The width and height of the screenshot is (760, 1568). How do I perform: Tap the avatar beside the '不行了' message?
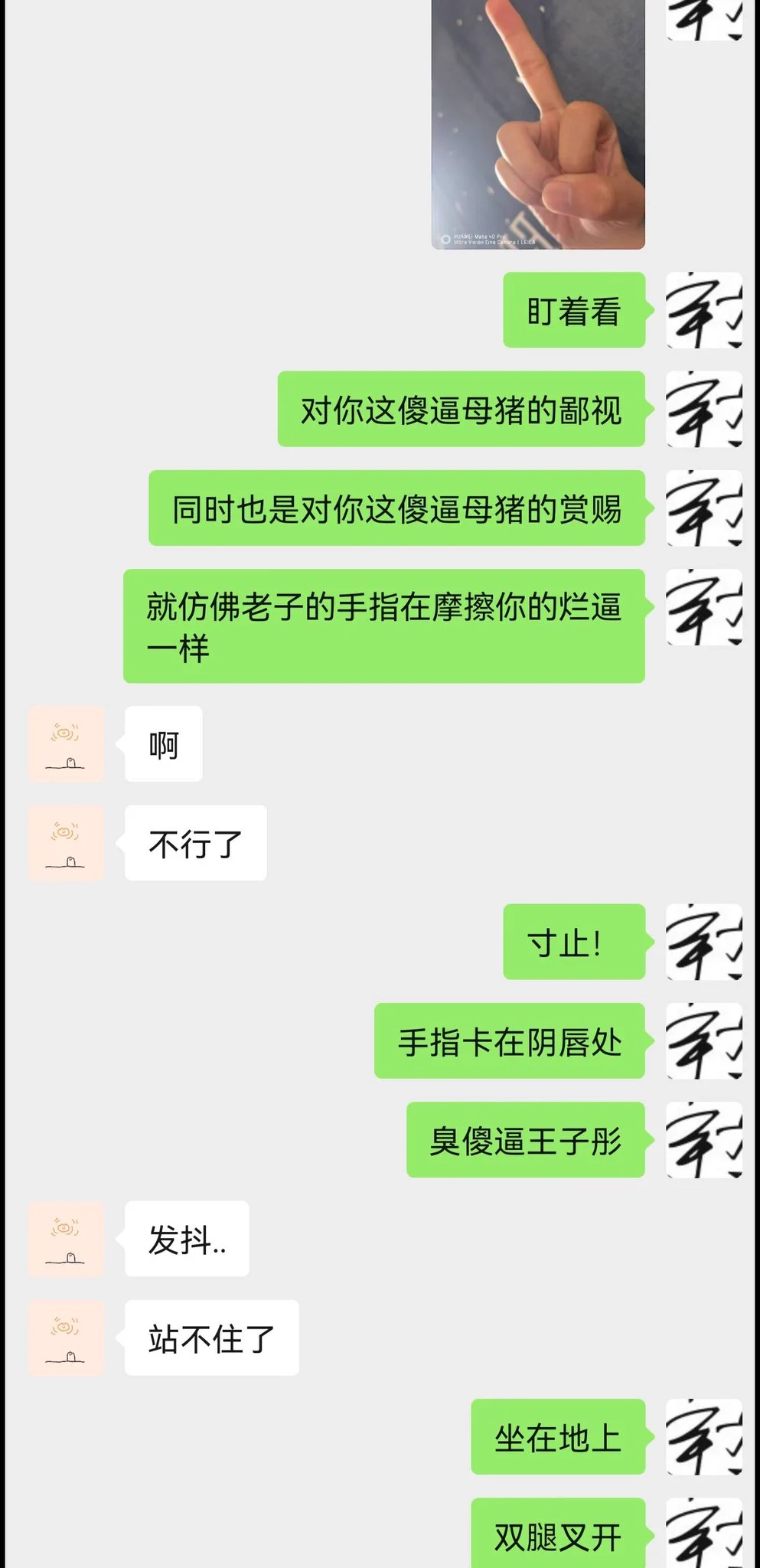(66, 843)
